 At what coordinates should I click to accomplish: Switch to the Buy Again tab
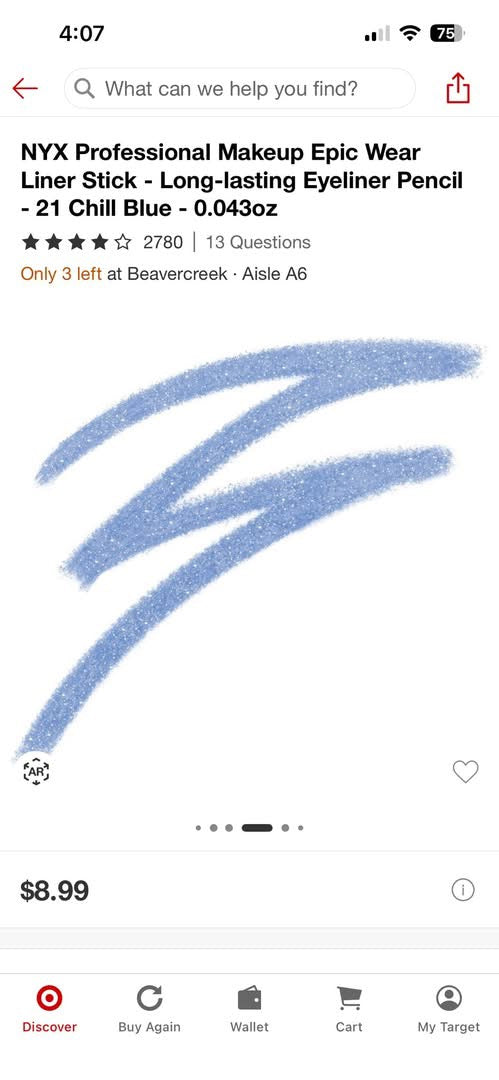(150, 1008)
